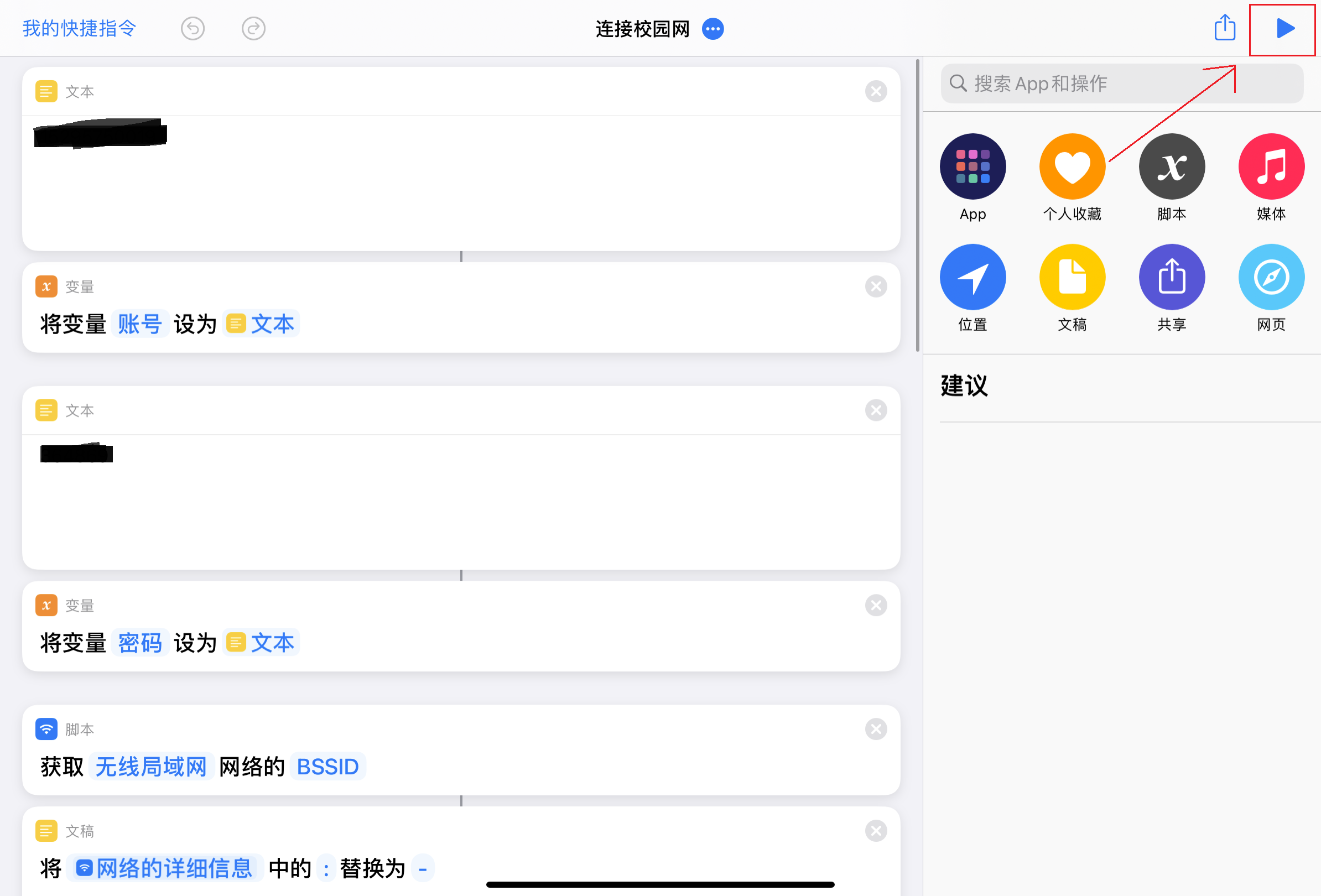Select the 密码 variable name token

(140, 643)
